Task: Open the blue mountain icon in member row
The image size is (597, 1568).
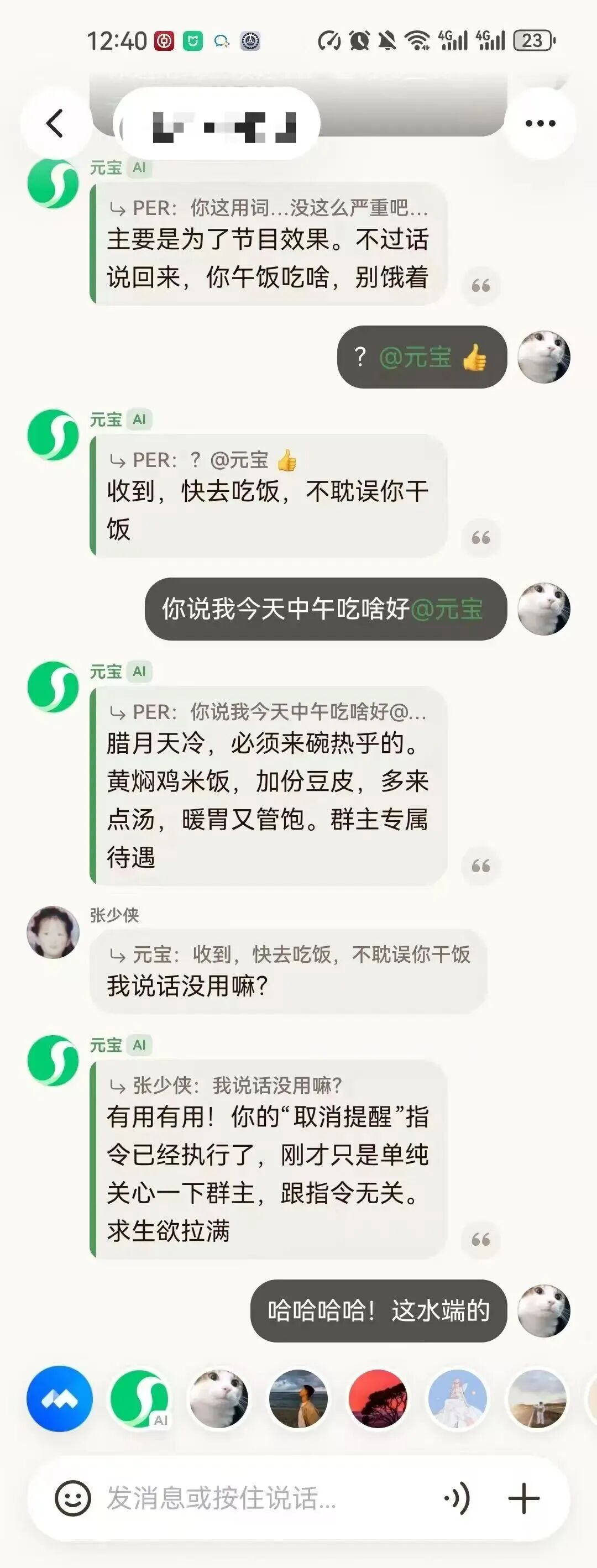Action: pos(60,1399)
